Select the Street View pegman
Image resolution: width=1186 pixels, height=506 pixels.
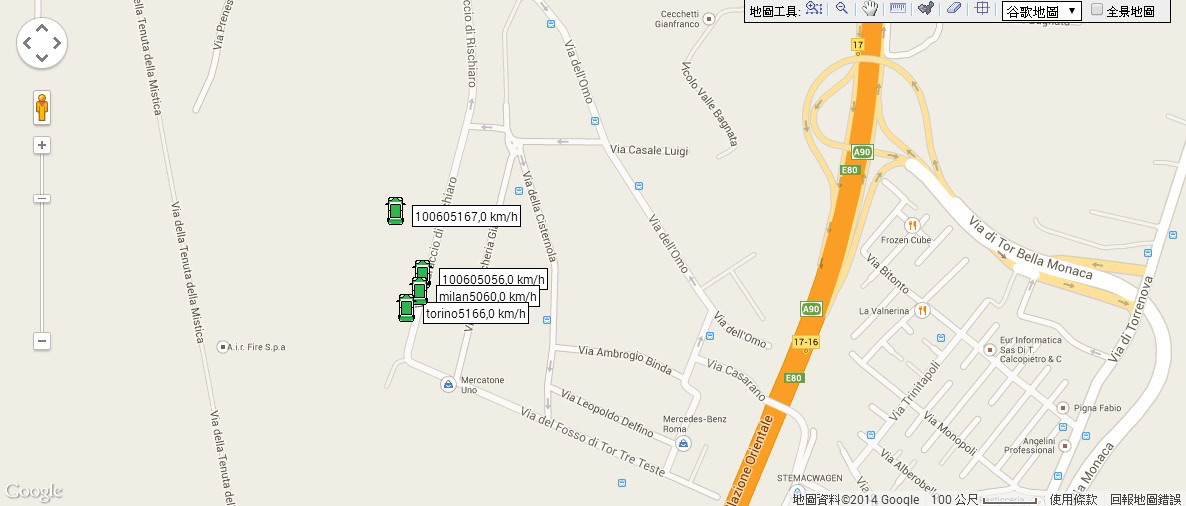click(x=42, y=107)
